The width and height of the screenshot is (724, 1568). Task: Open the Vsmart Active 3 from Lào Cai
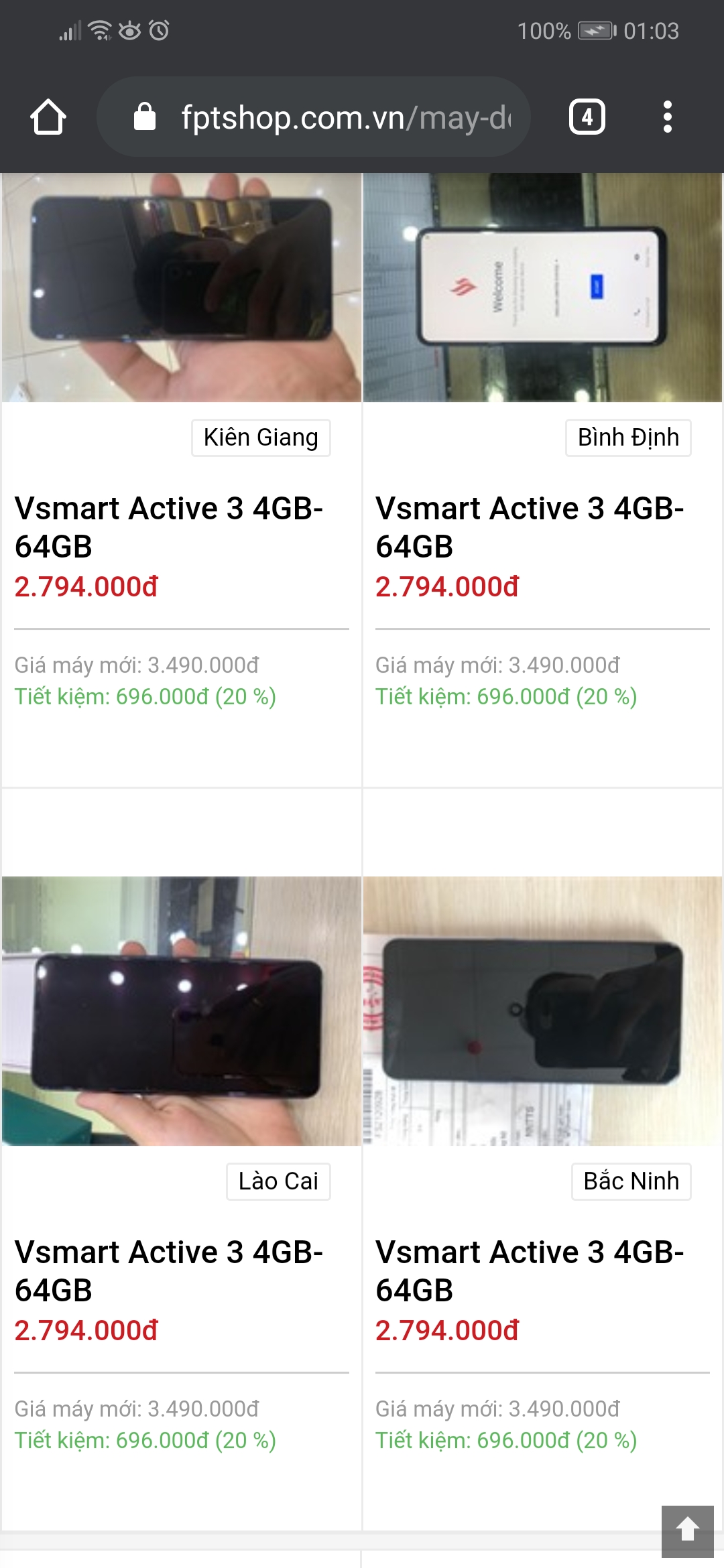point(169,1270)
